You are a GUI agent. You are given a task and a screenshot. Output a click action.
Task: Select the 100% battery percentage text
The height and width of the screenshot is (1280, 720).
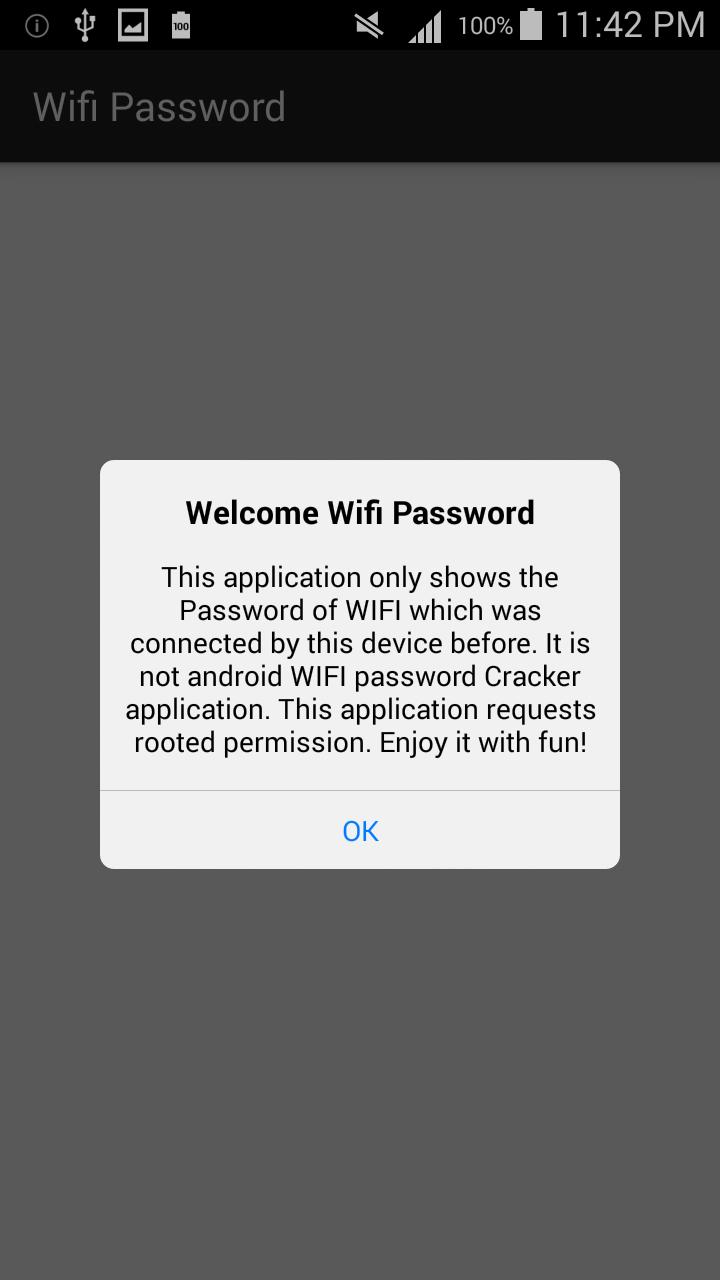pyautogui.click(x=485, y=24)
